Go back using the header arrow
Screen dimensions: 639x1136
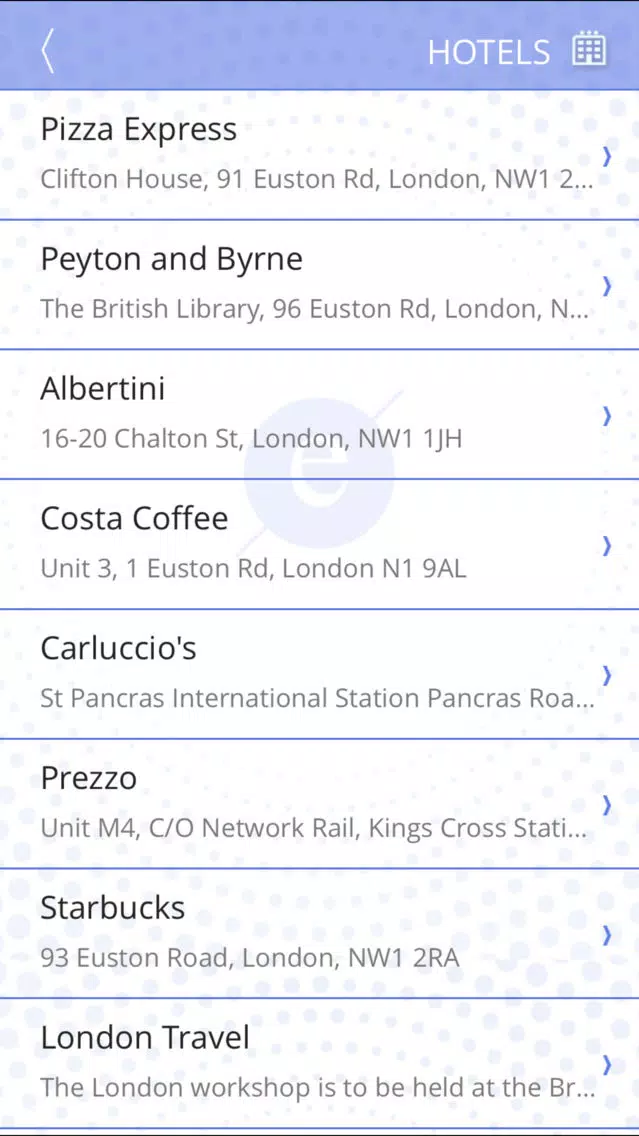48,51
